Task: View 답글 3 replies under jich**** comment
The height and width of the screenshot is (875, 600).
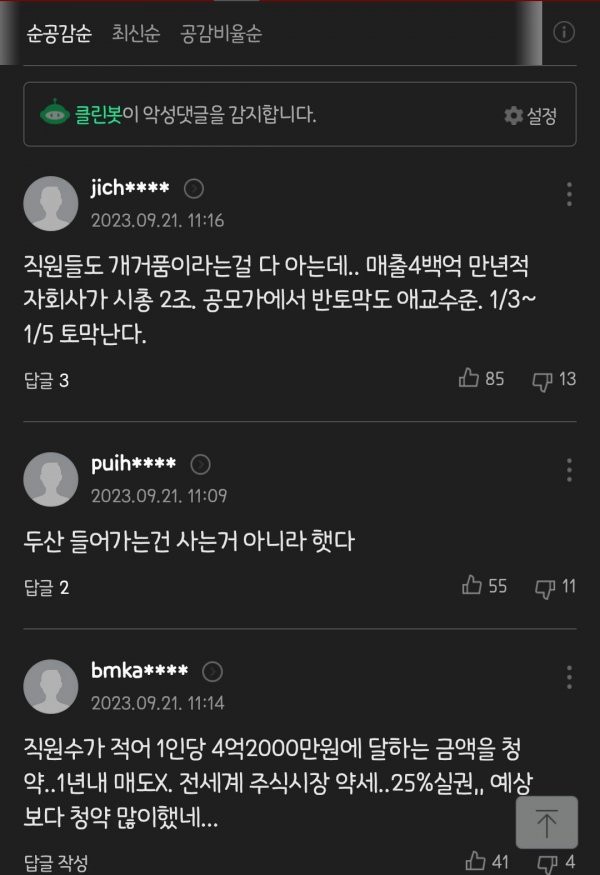Action: 47,380
